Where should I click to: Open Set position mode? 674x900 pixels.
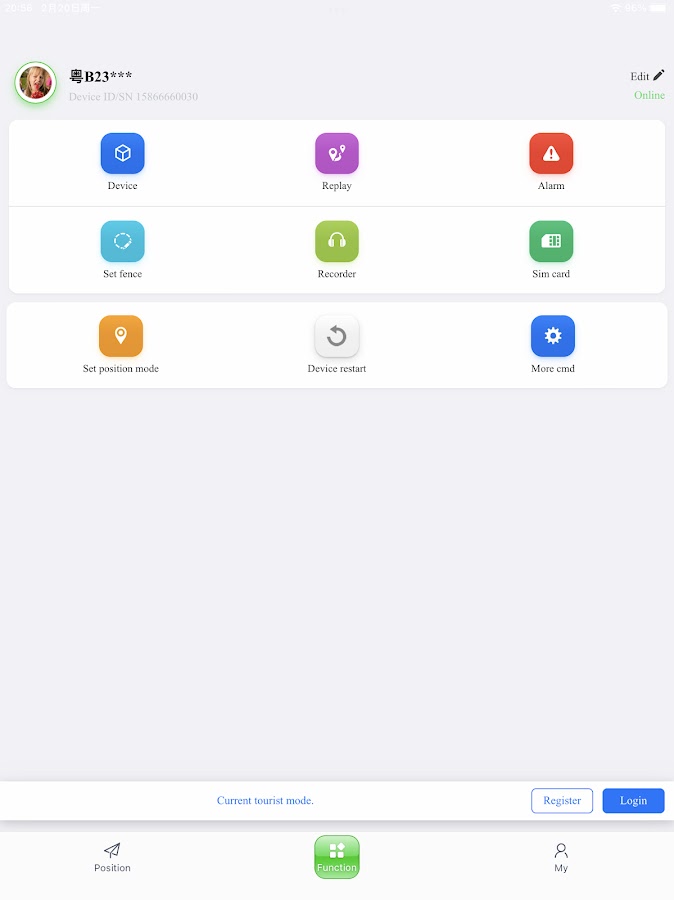coord(121,337)
